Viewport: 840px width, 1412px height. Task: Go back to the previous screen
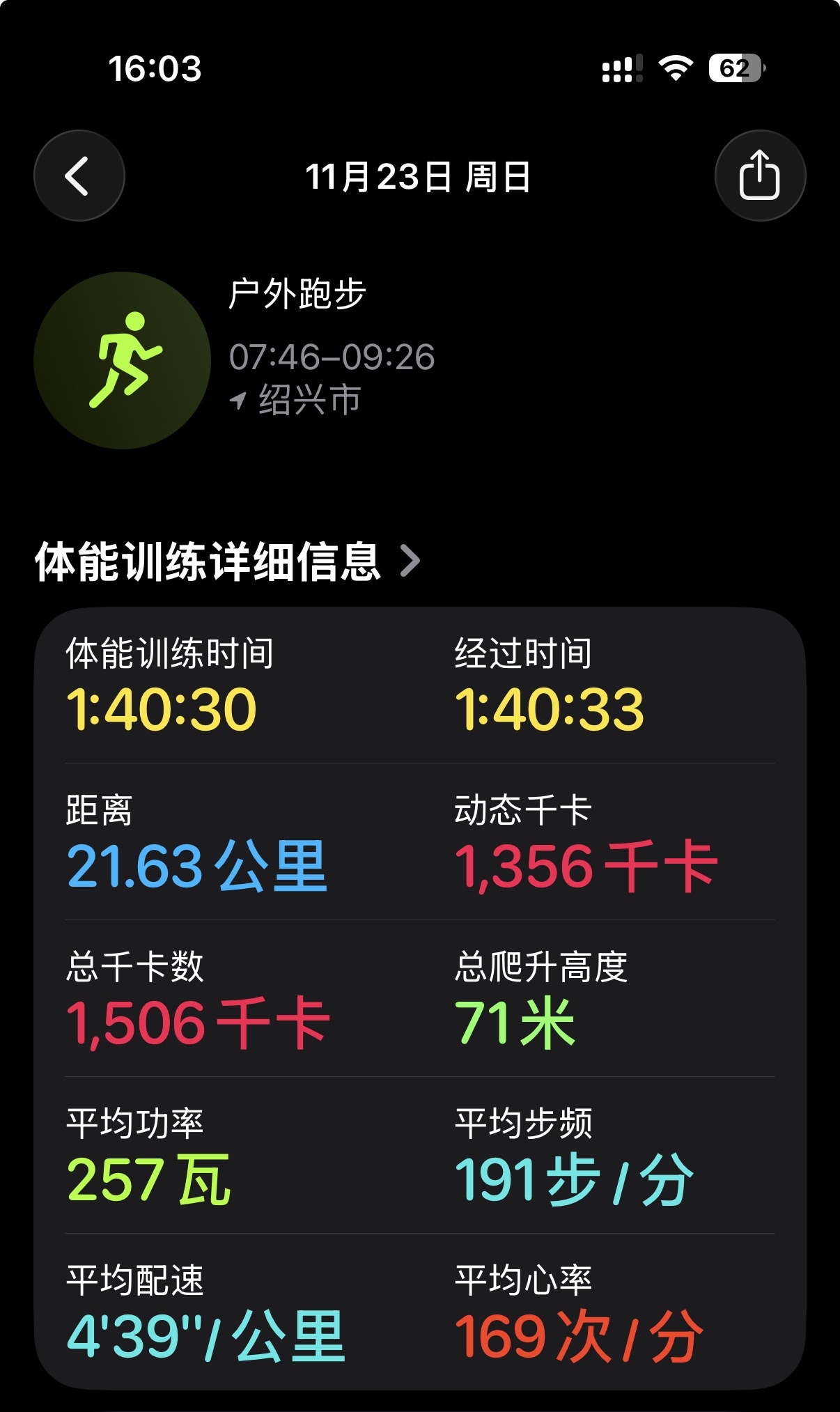click(79, 176)
